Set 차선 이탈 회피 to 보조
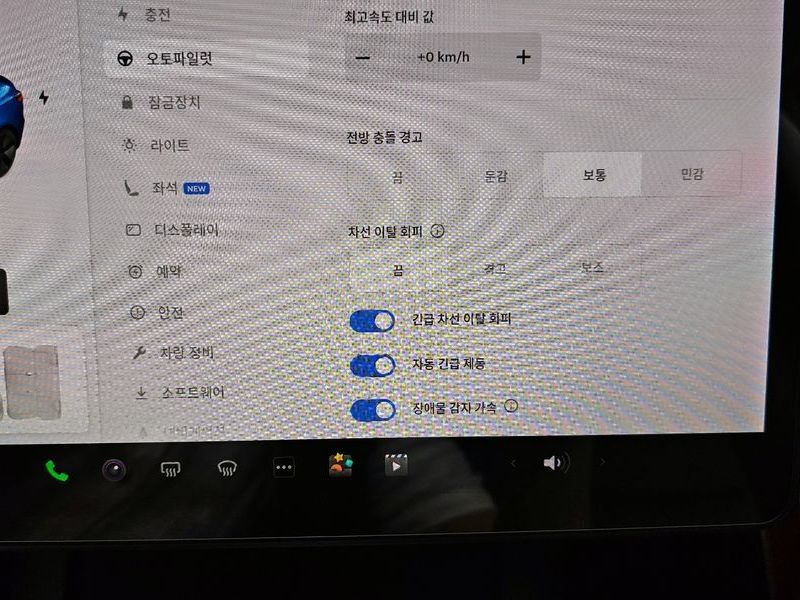Screen dimensions: 800x600 (x=592, y=268)
